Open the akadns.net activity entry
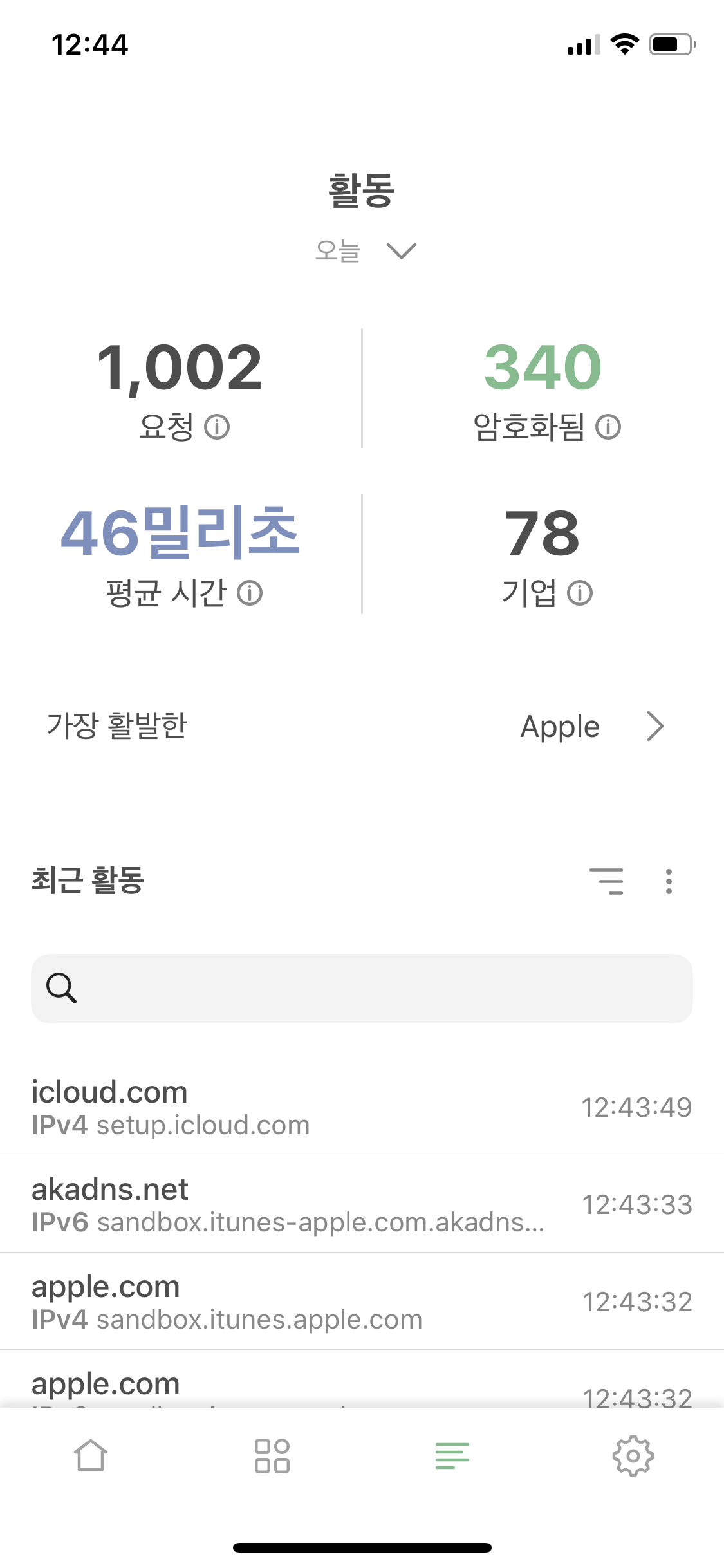 pyautogui.click(x=362, y=1204)
